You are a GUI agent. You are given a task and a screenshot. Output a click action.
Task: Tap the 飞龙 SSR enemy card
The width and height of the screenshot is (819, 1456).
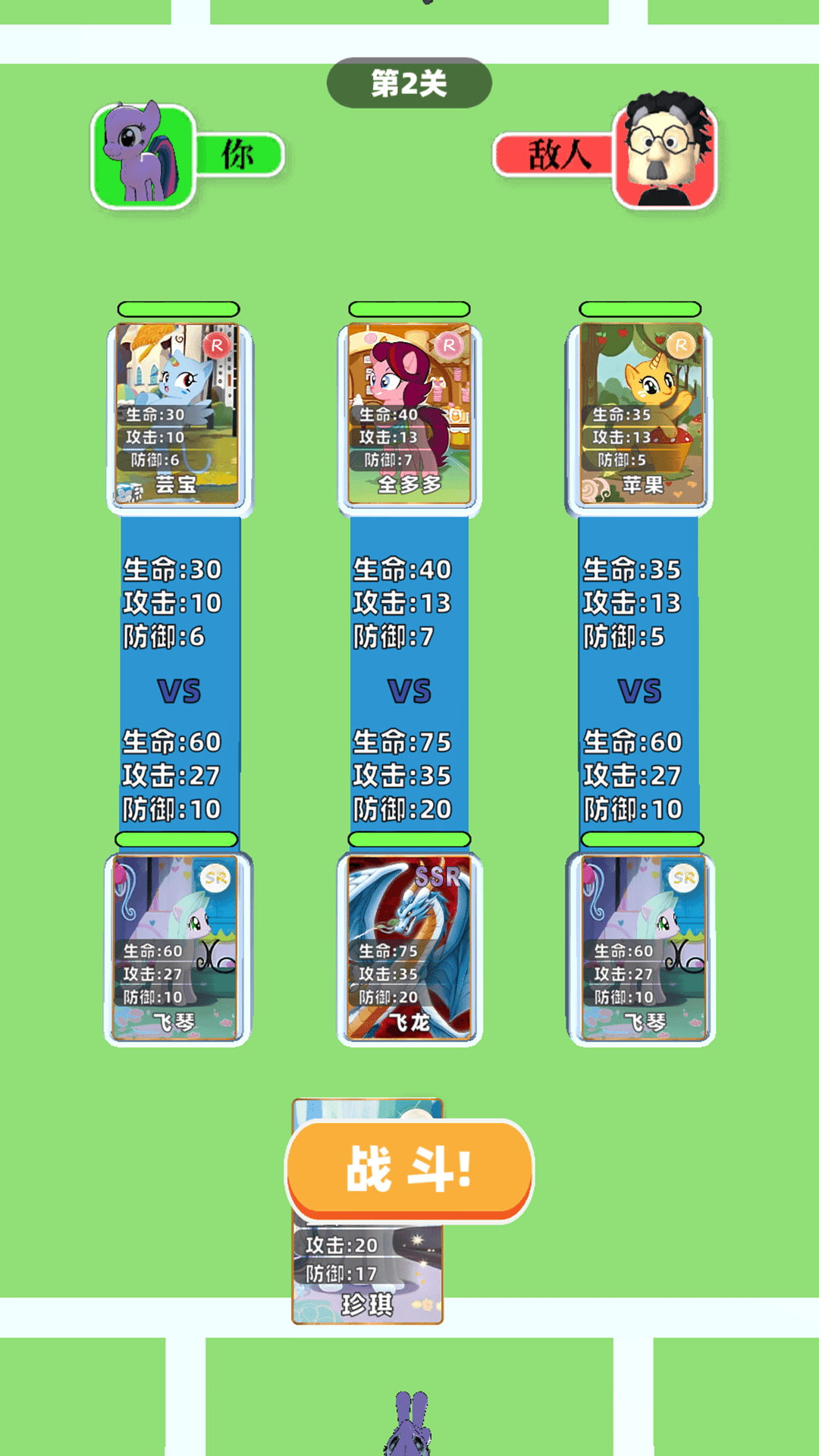[409, 948]
